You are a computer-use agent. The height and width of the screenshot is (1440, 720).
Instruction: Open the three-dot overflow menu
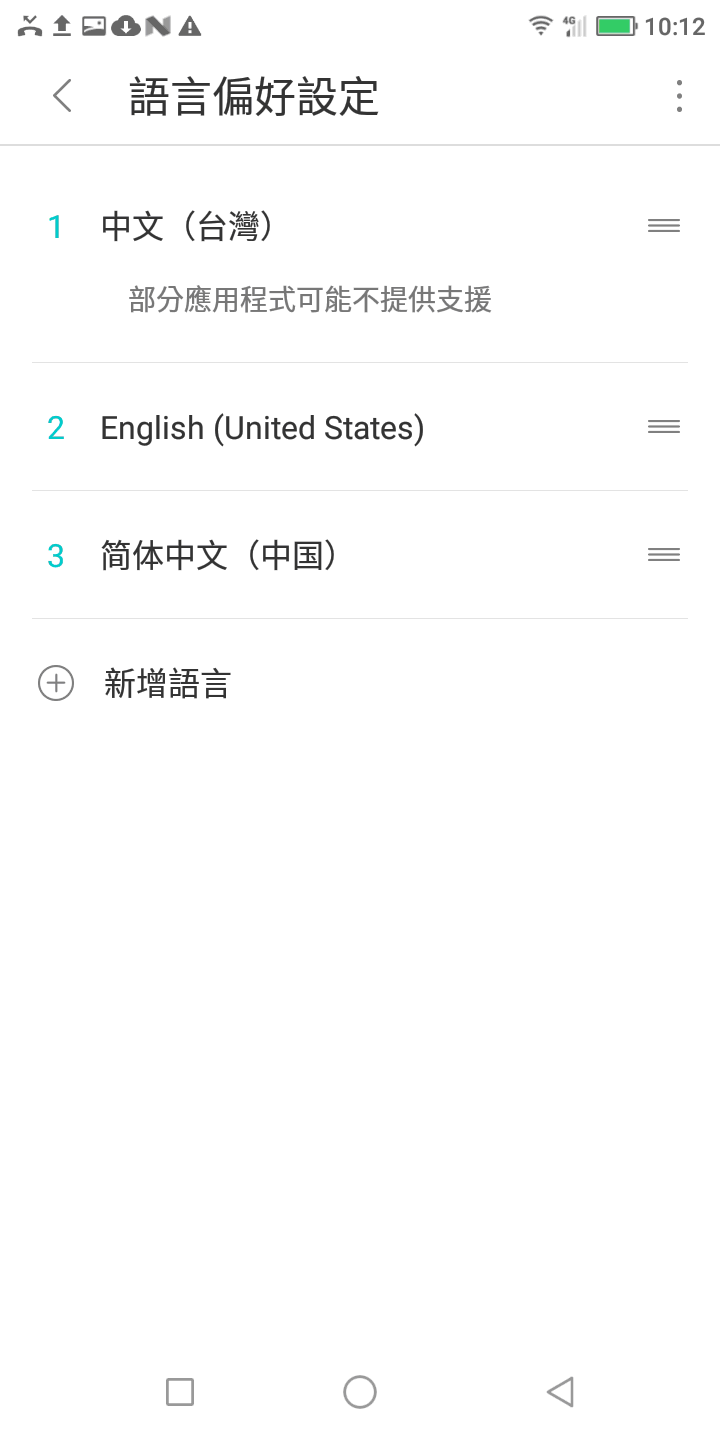(679, 96)
